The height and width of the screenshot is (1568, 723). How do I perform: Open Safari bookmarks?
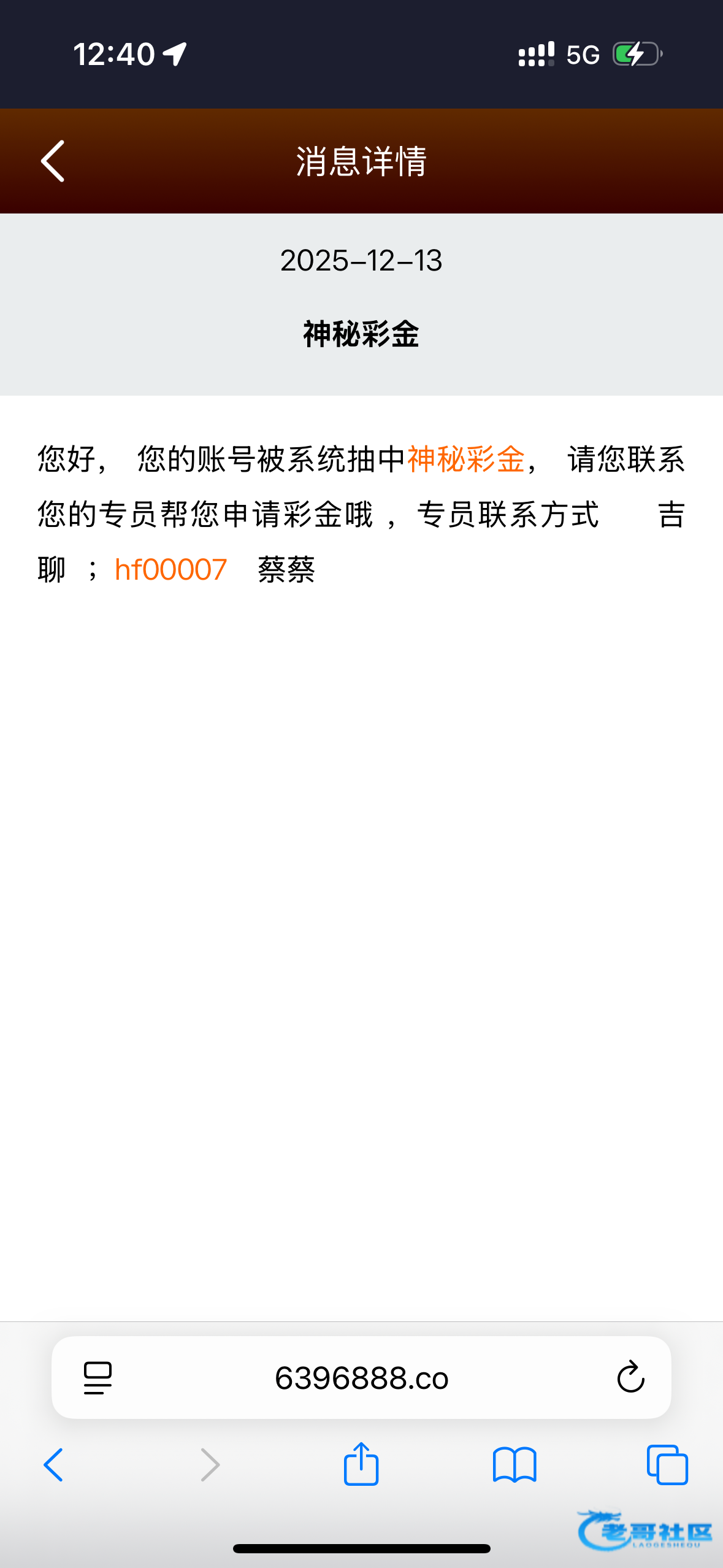coord(515,1465)
